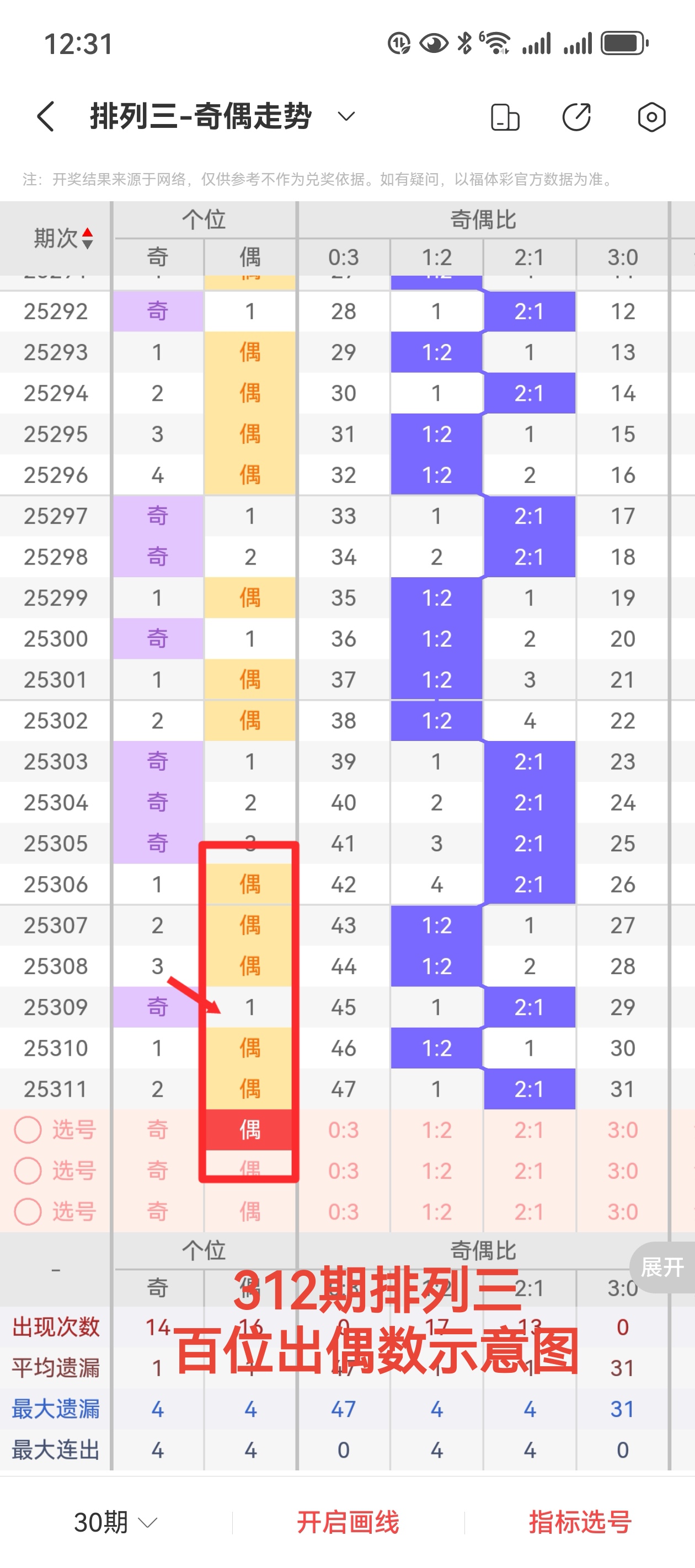Screen dimensions: 695x1568
Task: Go back using the top-left arrow
Action: [x=46, y=116]
